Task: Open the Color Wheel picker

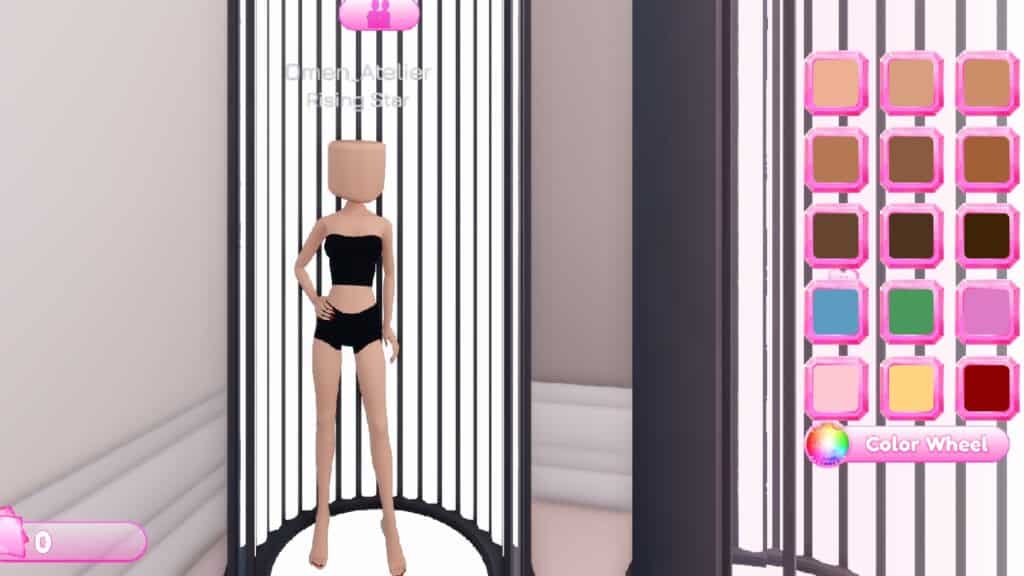Action: click(908, 444)
